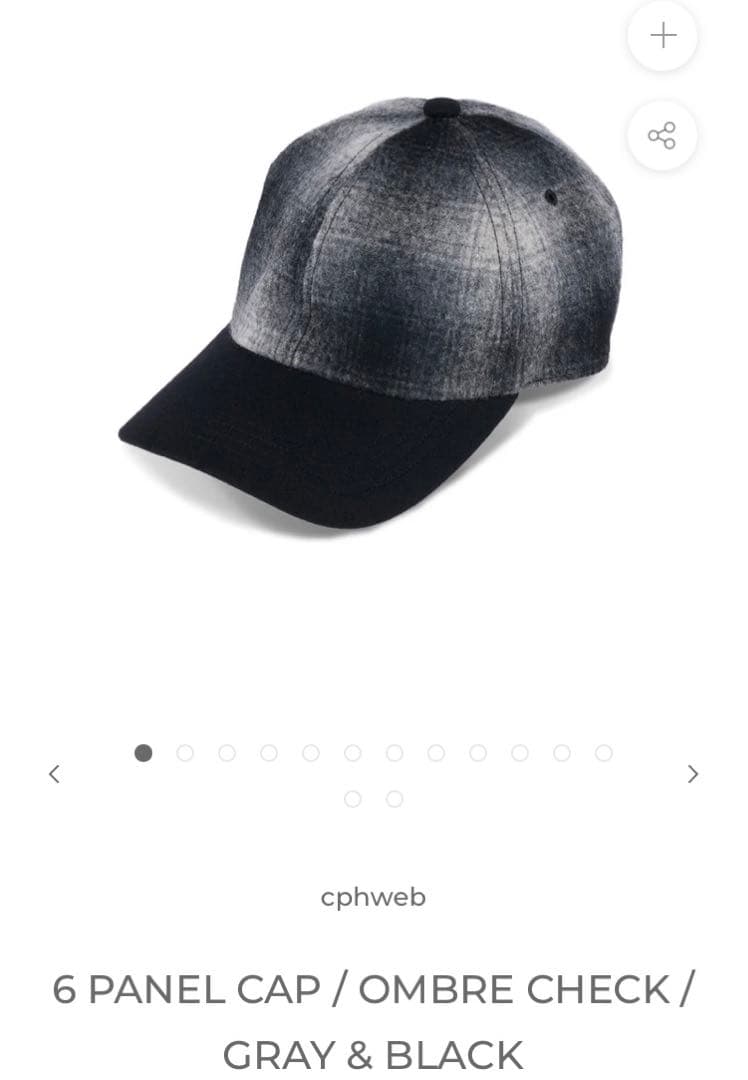The width and height of the screenshot is (748, 1080).
Task: Expand the next image using right chevron
Action: pos(693,773)
